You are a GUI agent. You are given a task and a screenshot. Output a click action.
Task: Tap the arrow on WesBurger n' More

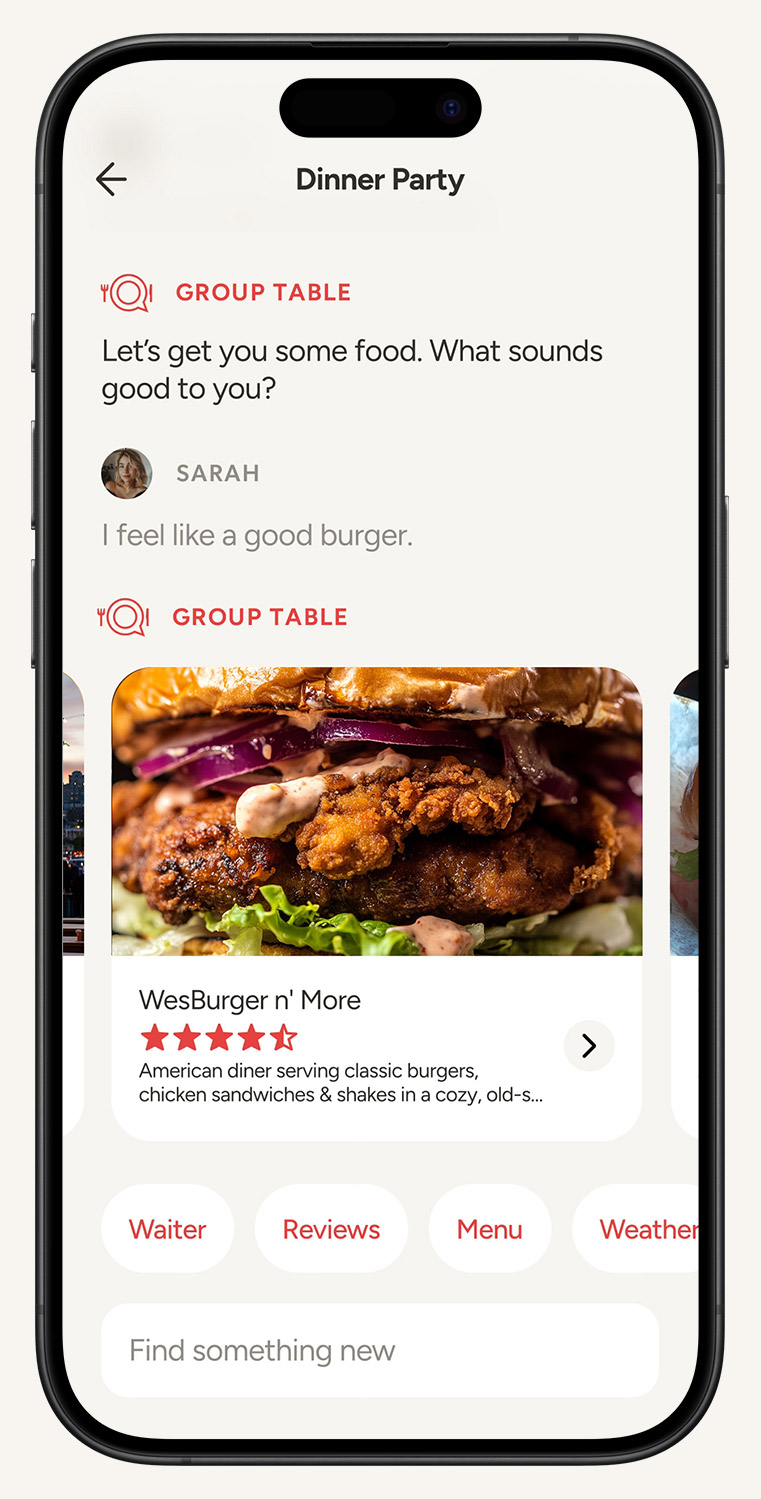[589, 1046]
